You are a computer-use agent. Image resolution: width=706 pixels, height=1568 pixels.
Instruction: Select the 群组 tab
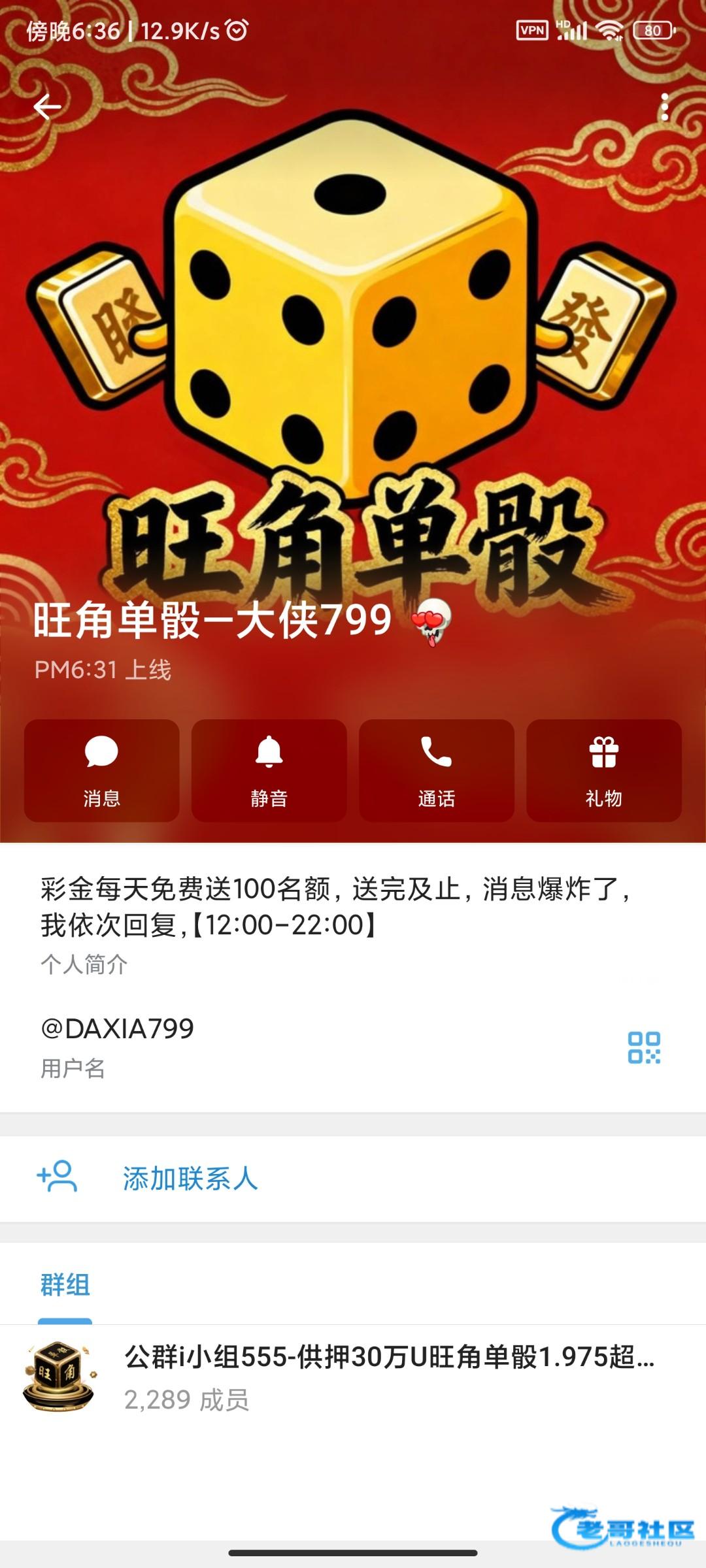(x=65, y=1284)
